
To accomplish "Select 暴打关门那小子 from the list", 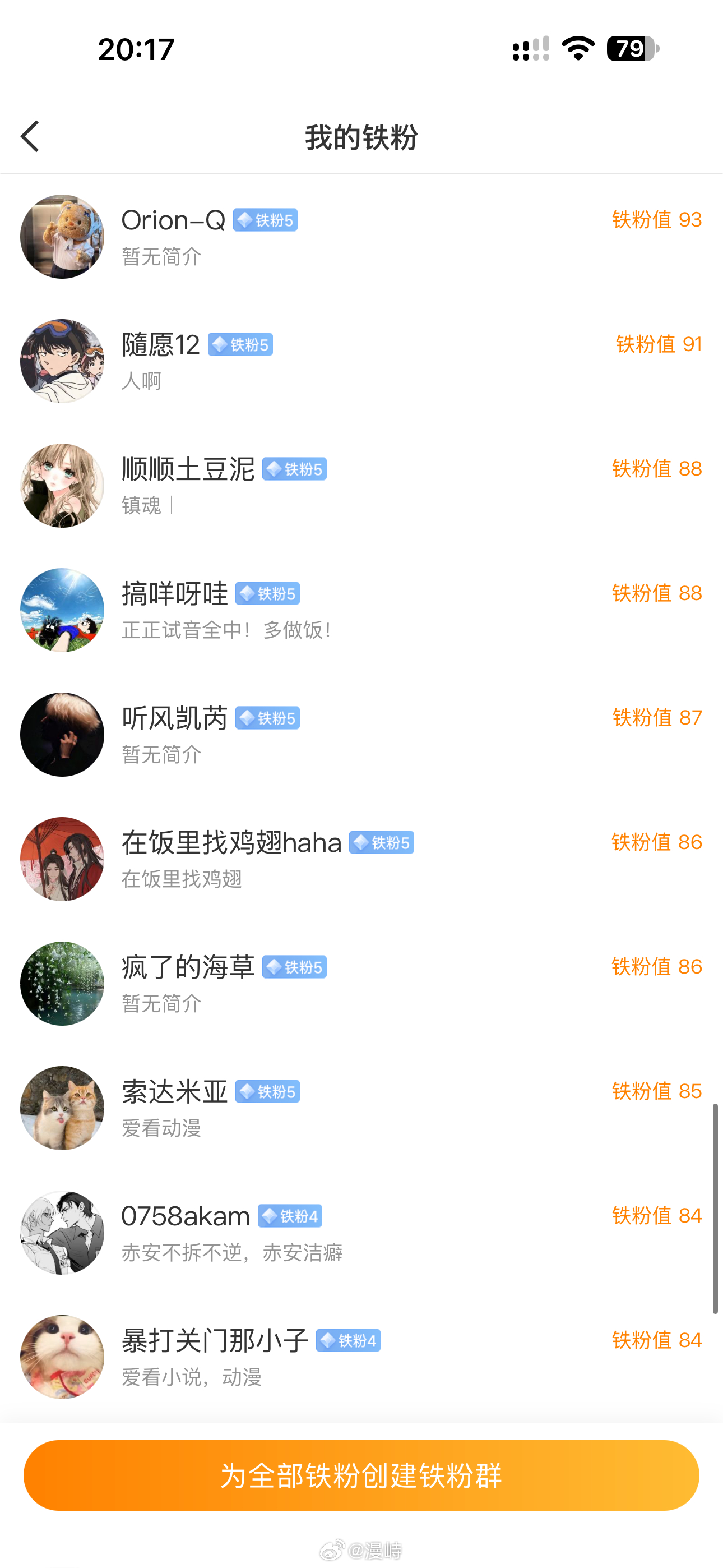I will pyautogui.click(x=361, y=1357).
